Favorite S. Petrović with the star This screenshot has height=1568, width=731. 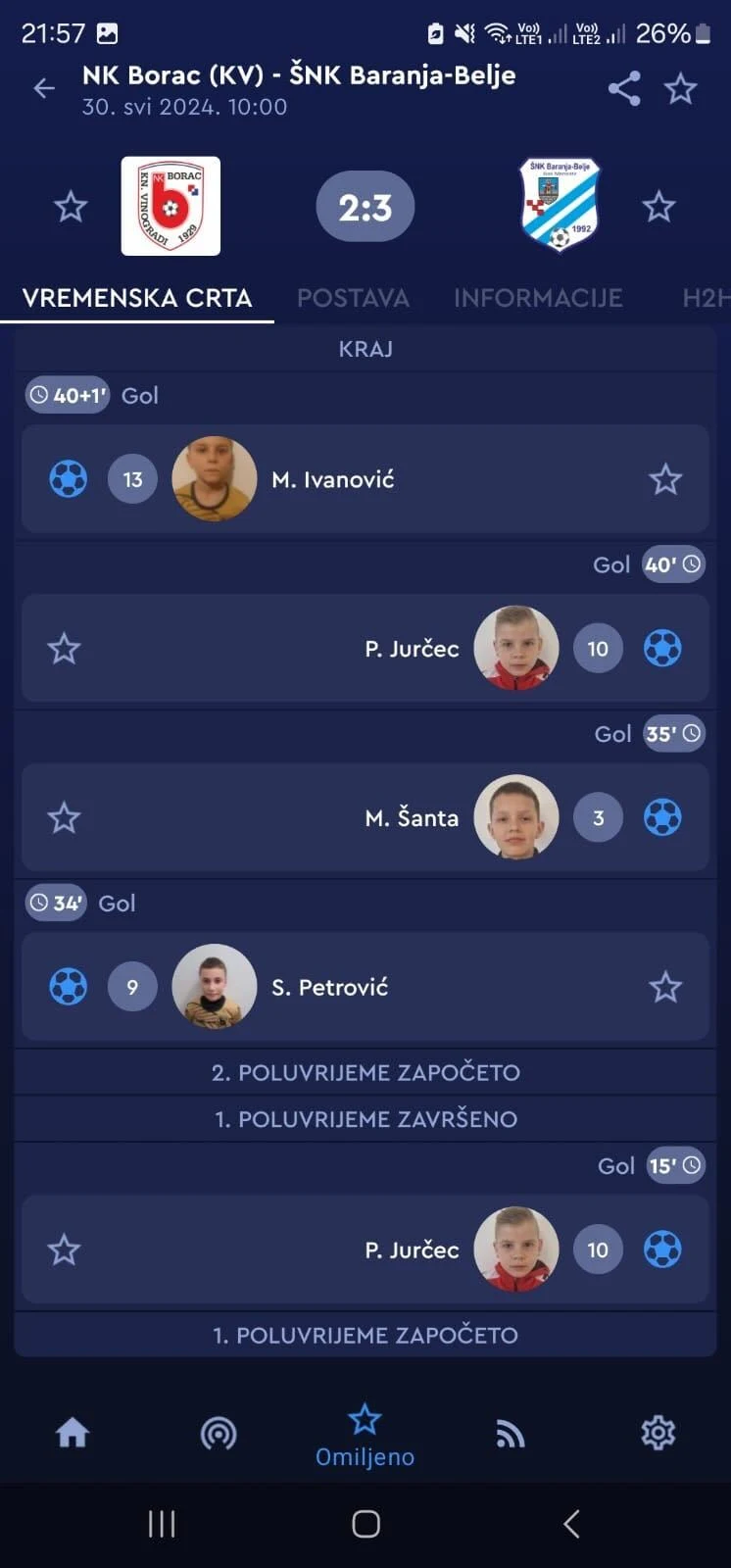(665, 987)
